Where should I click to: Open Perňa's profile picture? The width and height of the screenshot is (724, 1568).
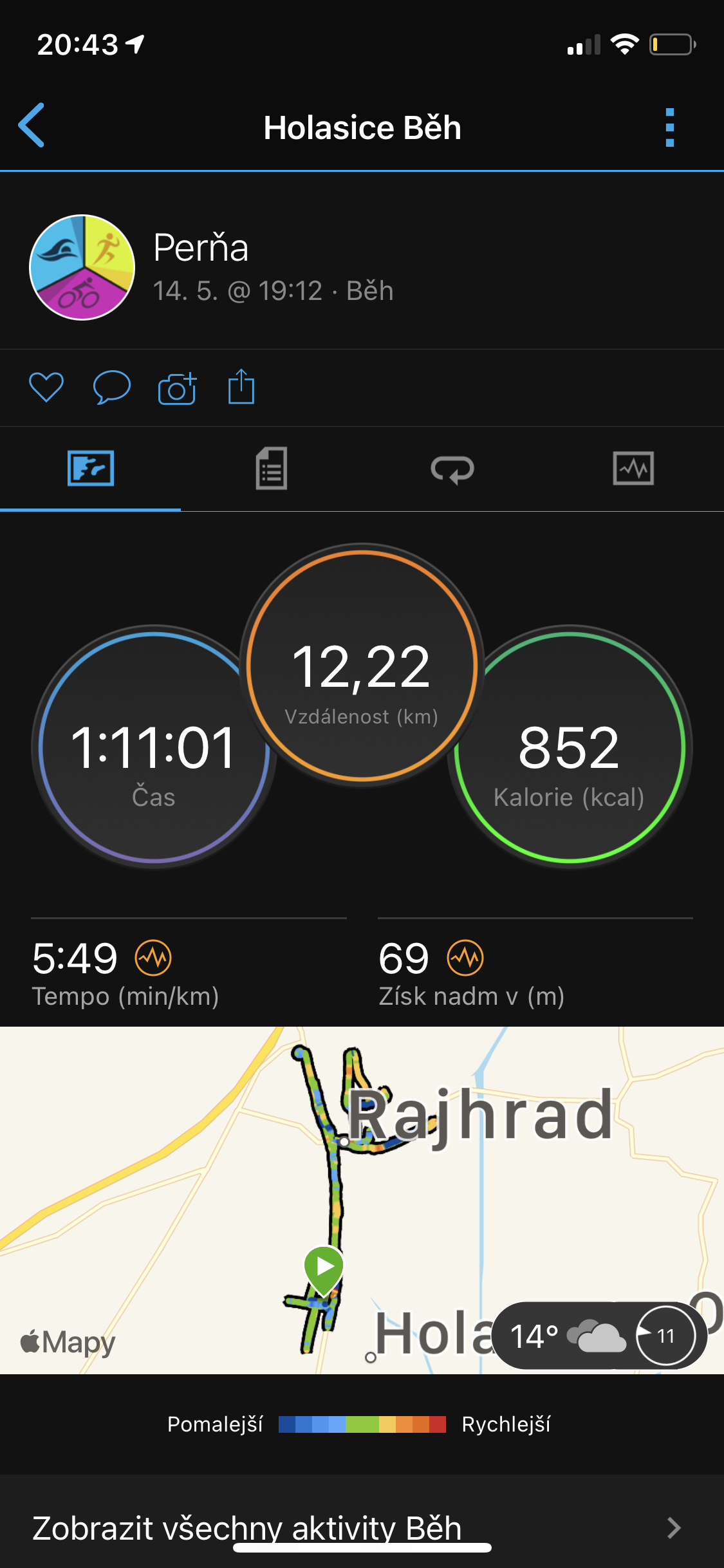pyautogui.click(x=82, y=267)
